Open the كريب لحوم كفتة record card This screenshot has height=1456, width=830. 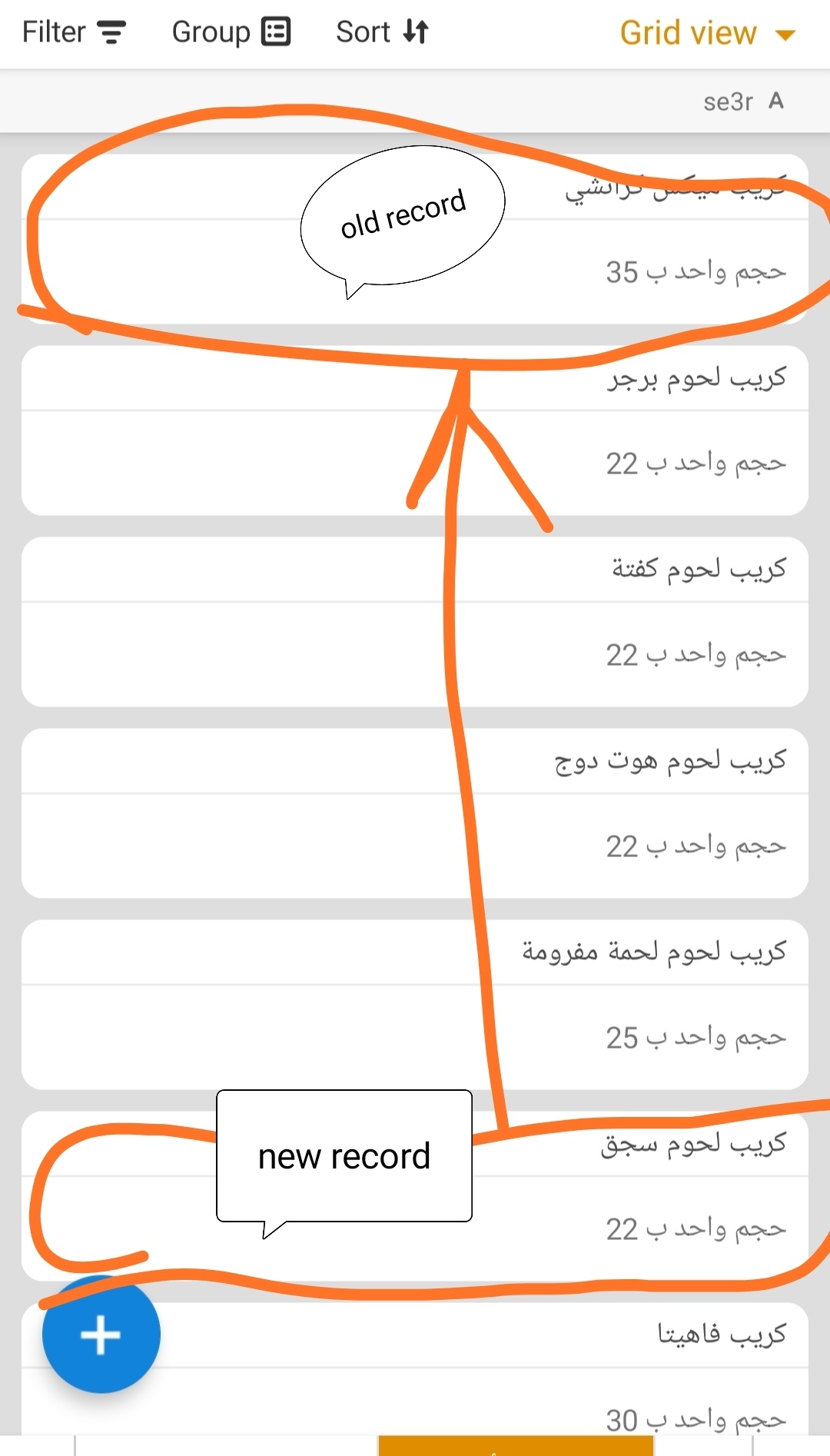(x=415, y=621)
